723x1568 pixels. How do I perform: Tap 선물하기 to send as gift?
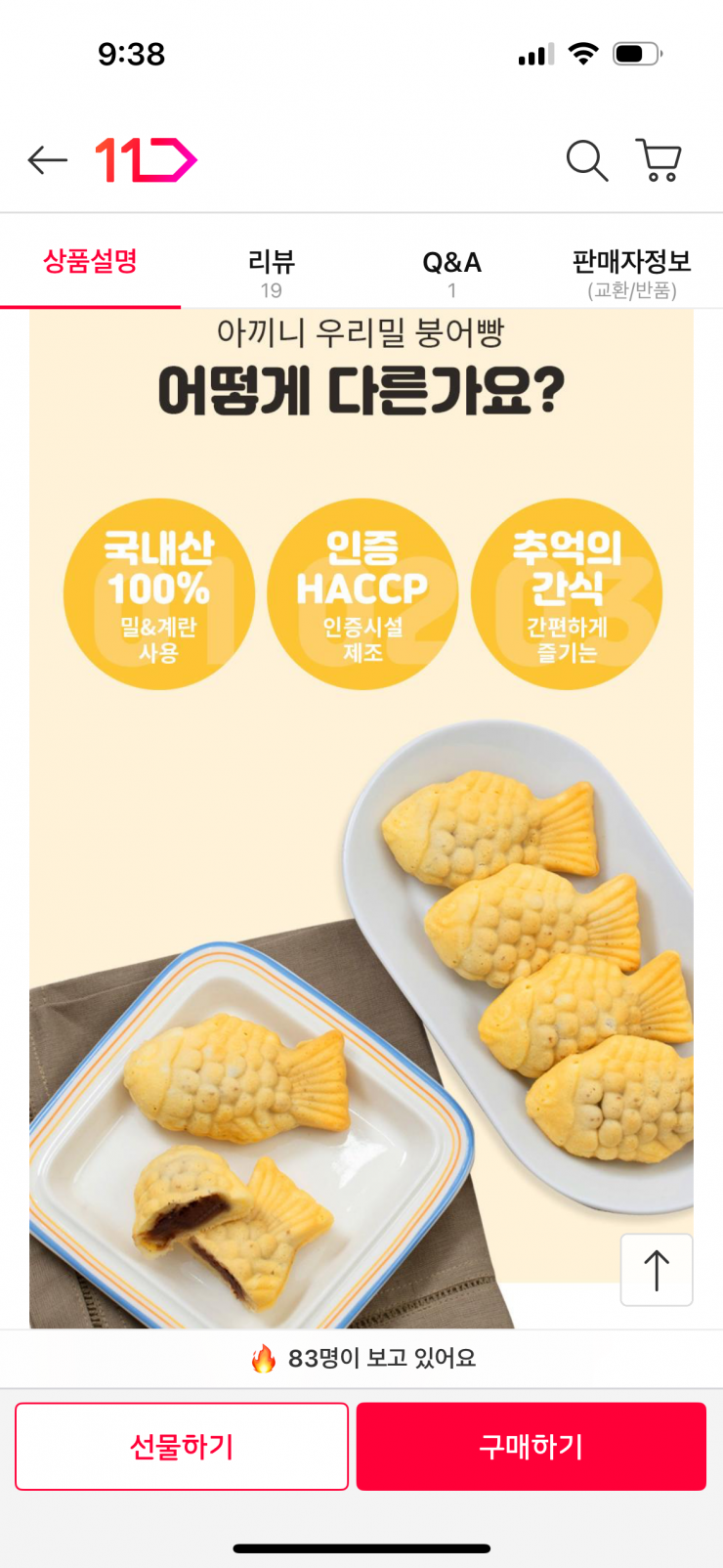[x=181, y=1447]
